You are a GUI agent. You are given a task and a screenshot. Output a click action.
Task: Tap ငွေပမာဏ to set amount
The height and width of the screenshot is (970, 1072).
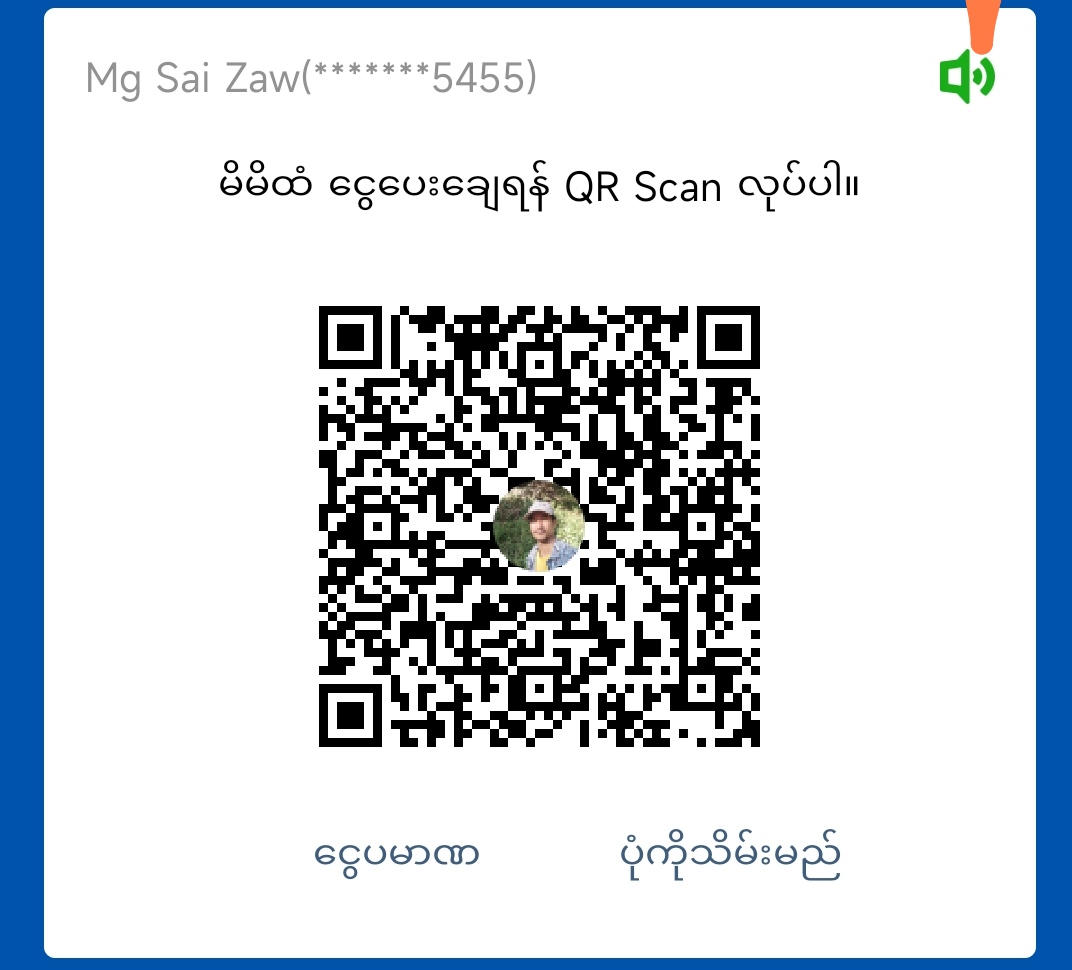point(397,855)
